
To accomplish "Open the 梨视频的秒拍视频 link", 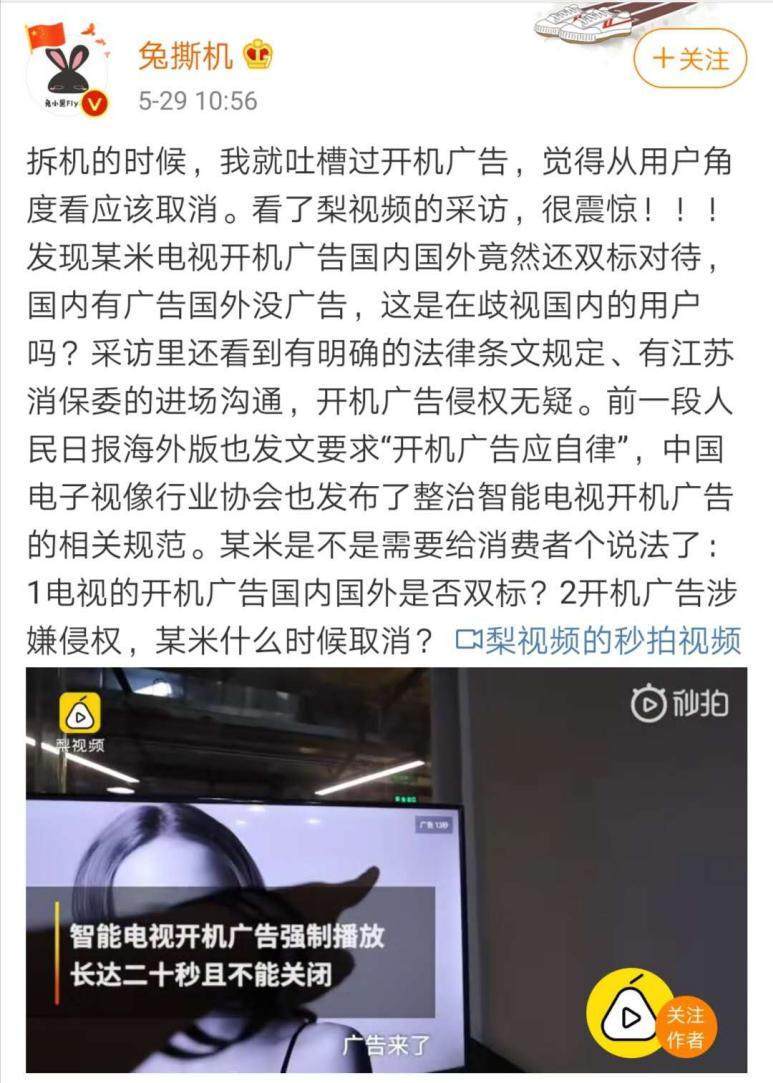I will tap(598, 640).
